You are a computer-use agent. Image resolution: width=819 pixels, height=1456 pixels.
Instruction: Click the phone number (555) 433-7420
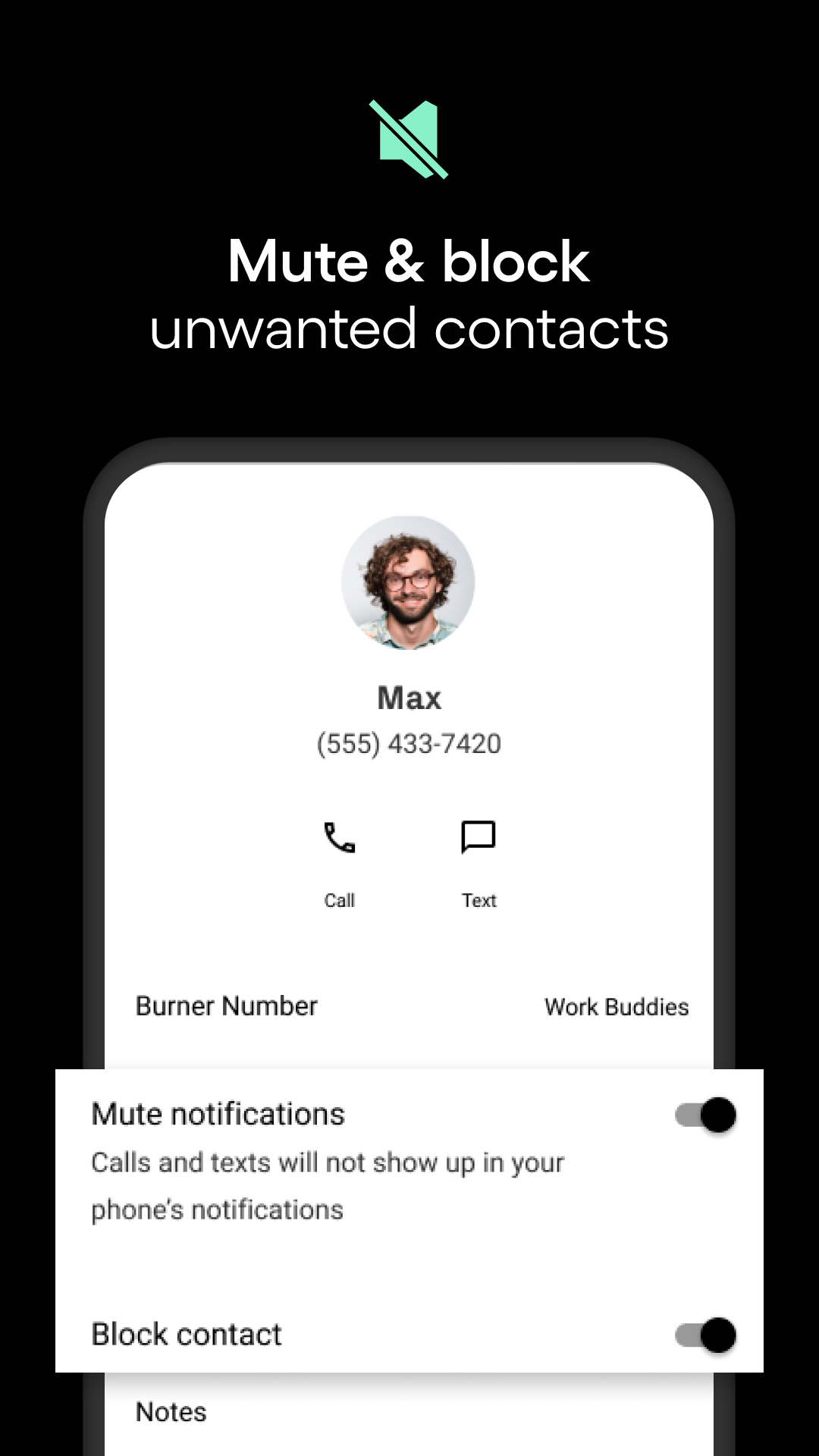[x=409, y=744]
